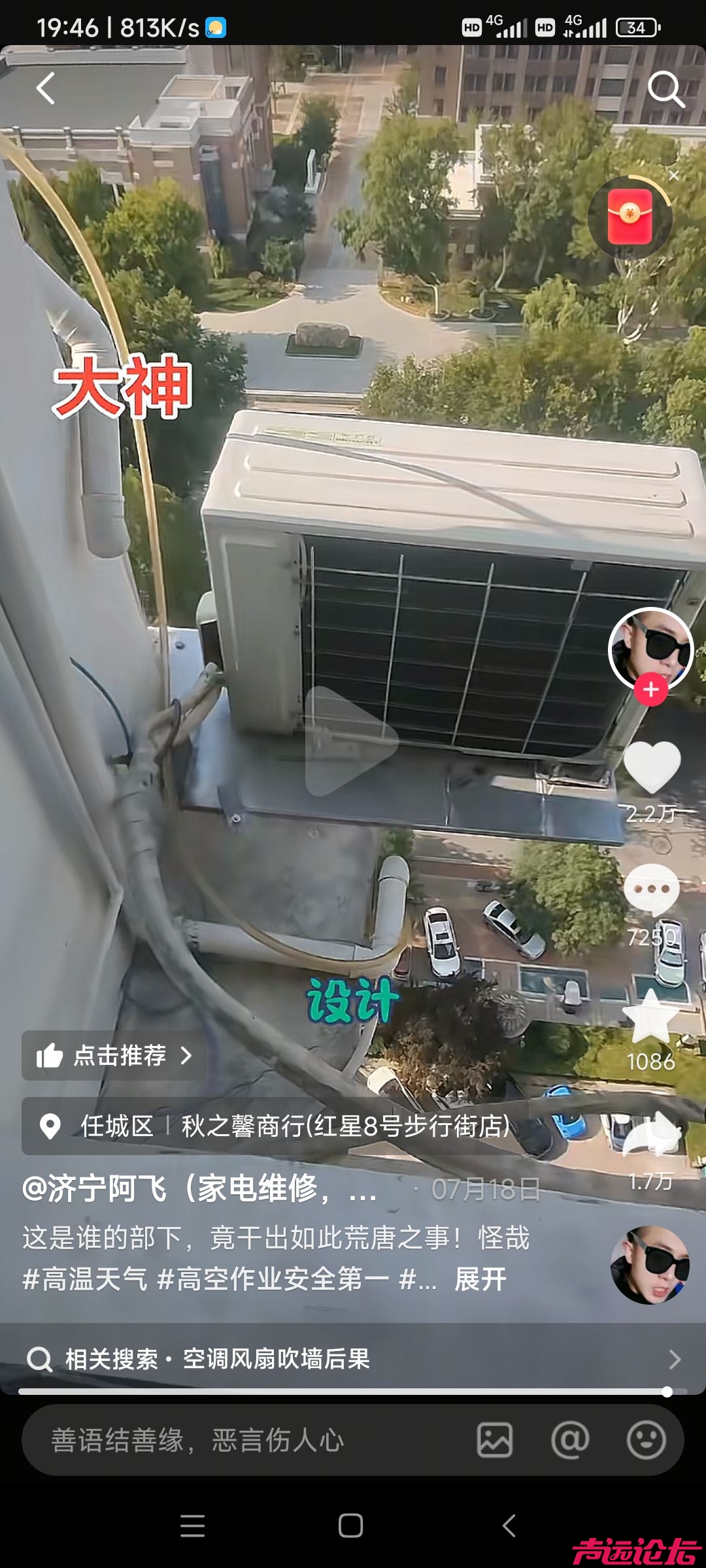Share this video via arrow icon
Image resolution: width=706 pixels, height=1568 pixels.
click(652, 1135)
